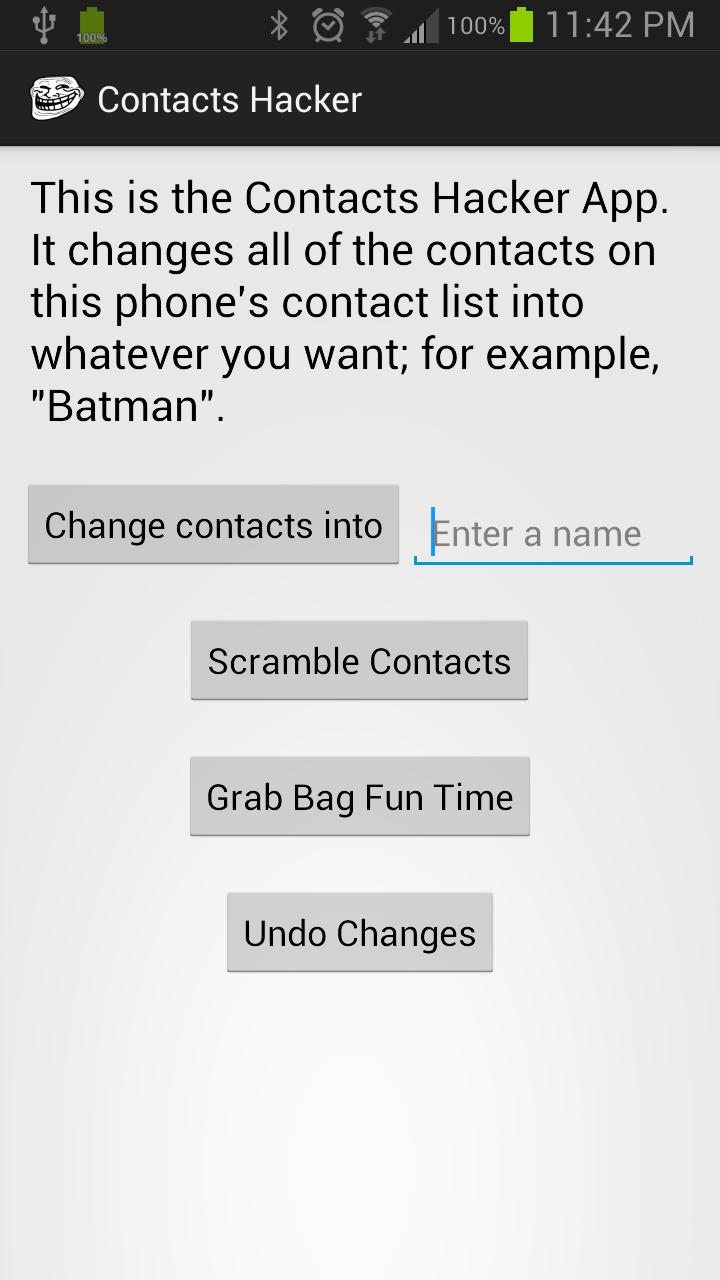Click the blue underline of the name field
Image resolution: width=720 pixels, height=1280 pixels.
(553, 563)
